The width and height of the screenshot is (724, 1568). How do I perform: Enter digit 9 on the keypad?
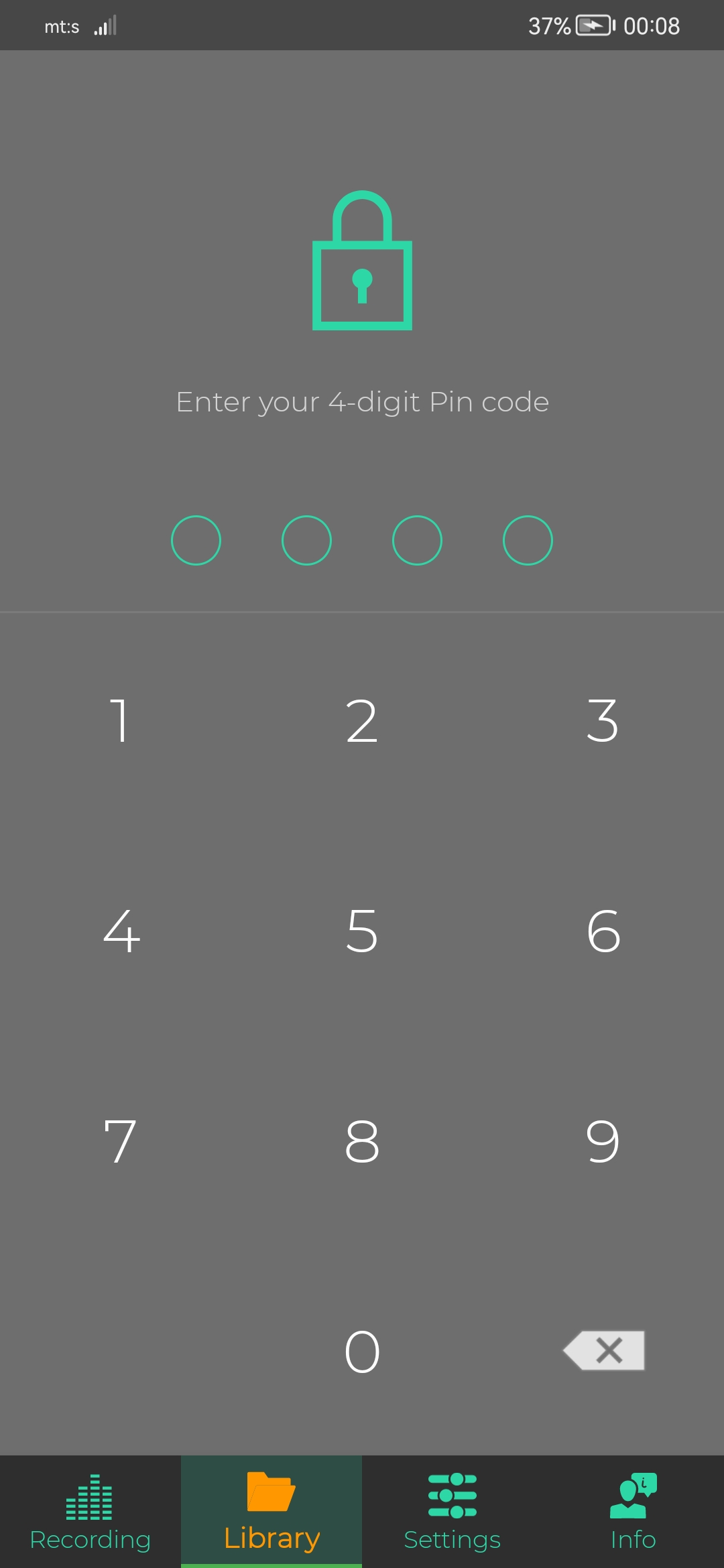tap(602, 1140)
